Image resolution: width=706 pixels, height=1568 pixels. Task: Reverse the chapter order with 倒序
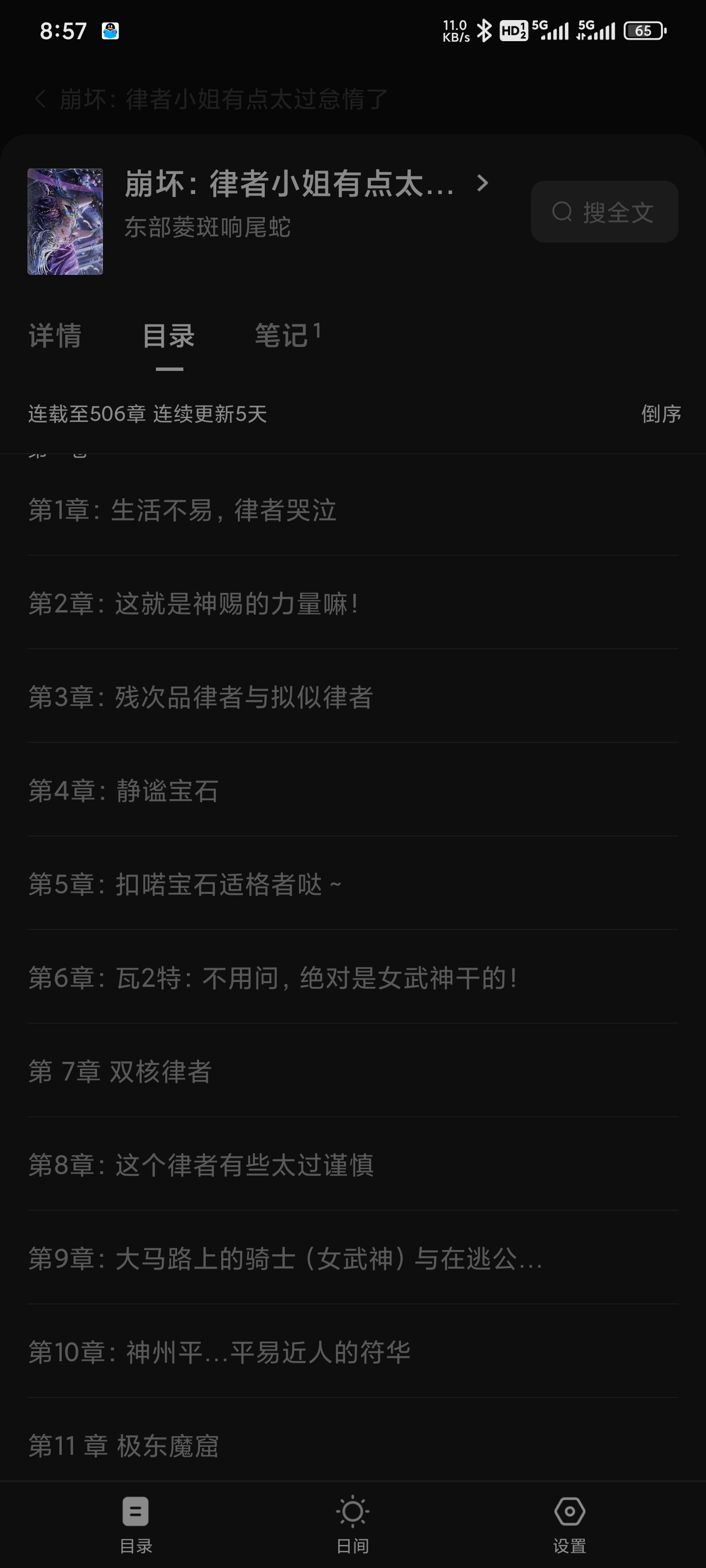click(x=661, y=414)
